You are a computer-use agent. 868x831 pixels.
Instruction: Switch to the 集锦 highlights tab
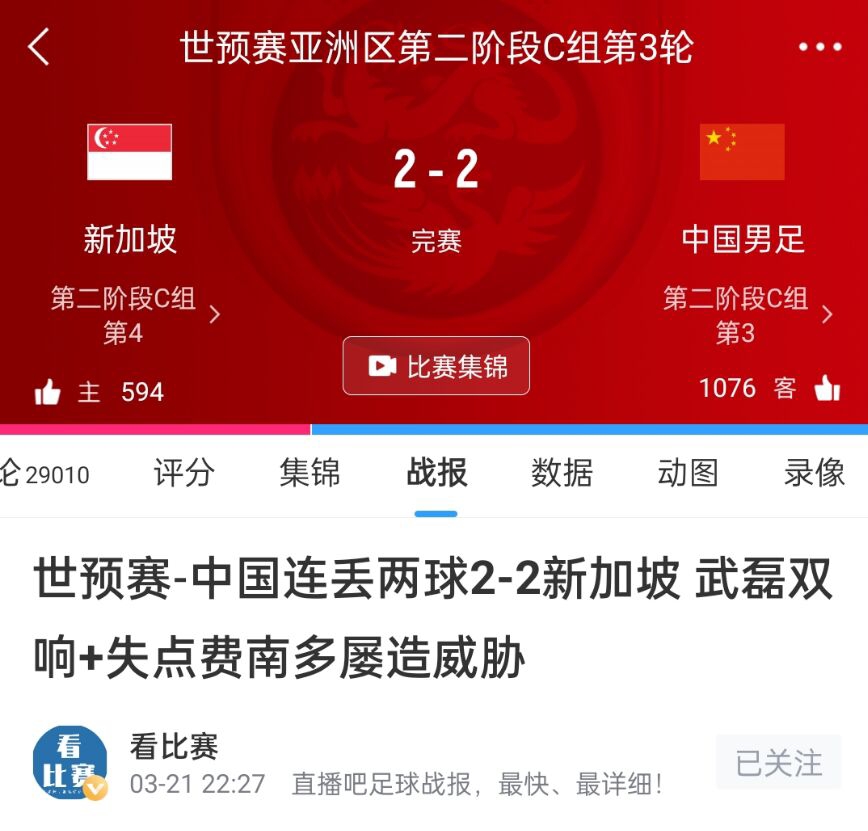click(x=310, y=473)
